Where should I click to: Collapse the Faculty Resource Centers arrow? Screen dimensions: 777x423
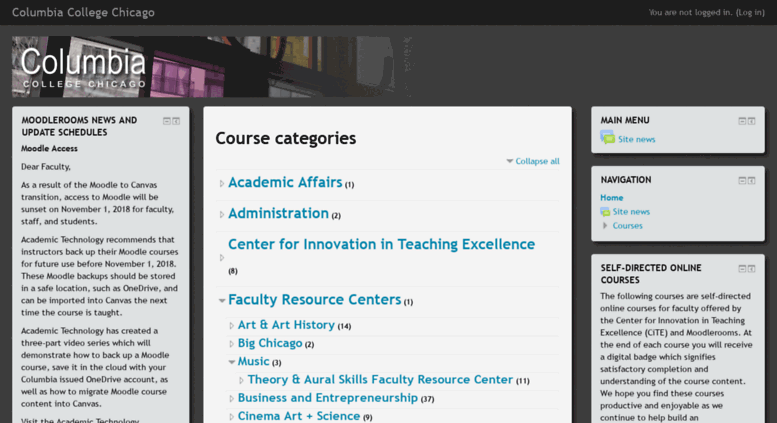[x=222, y=301]
